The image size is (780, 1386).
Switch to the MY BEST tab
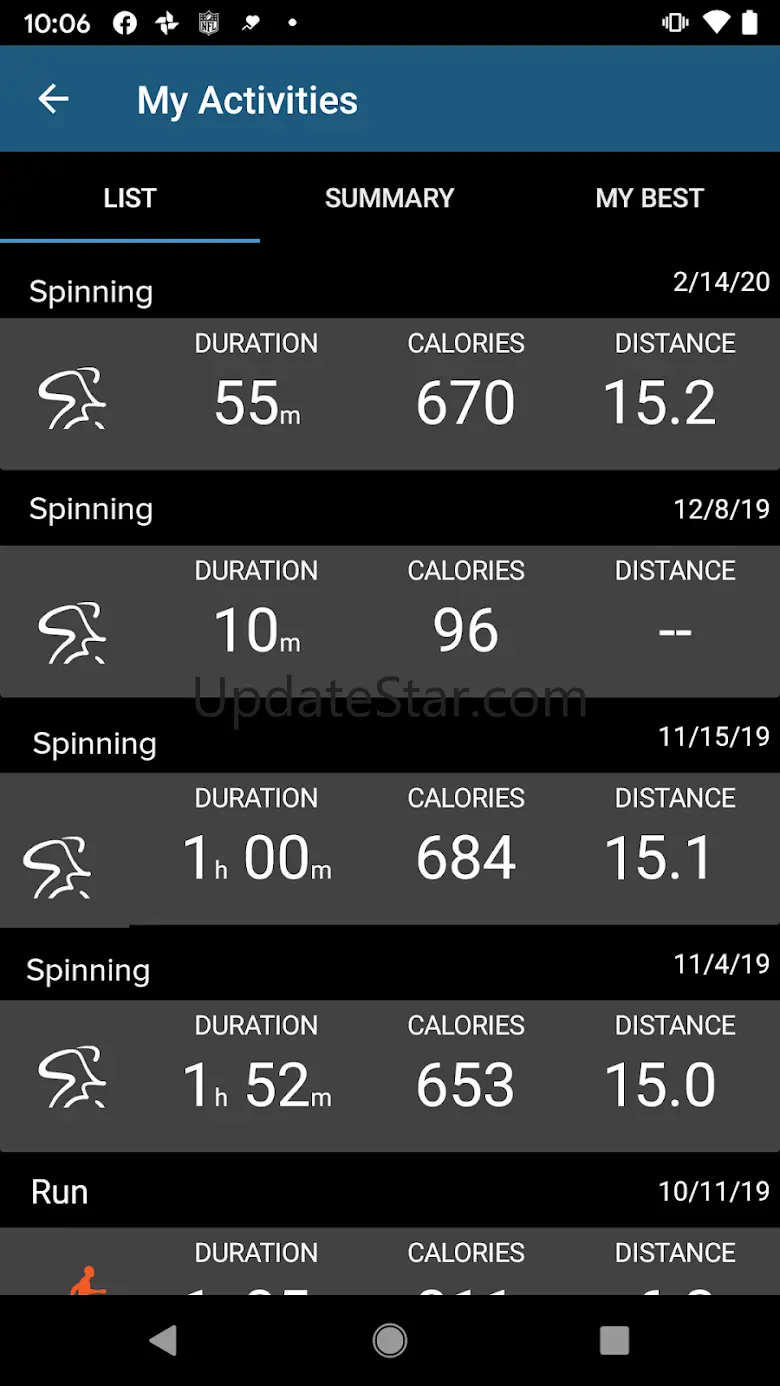tap(650, 198)
